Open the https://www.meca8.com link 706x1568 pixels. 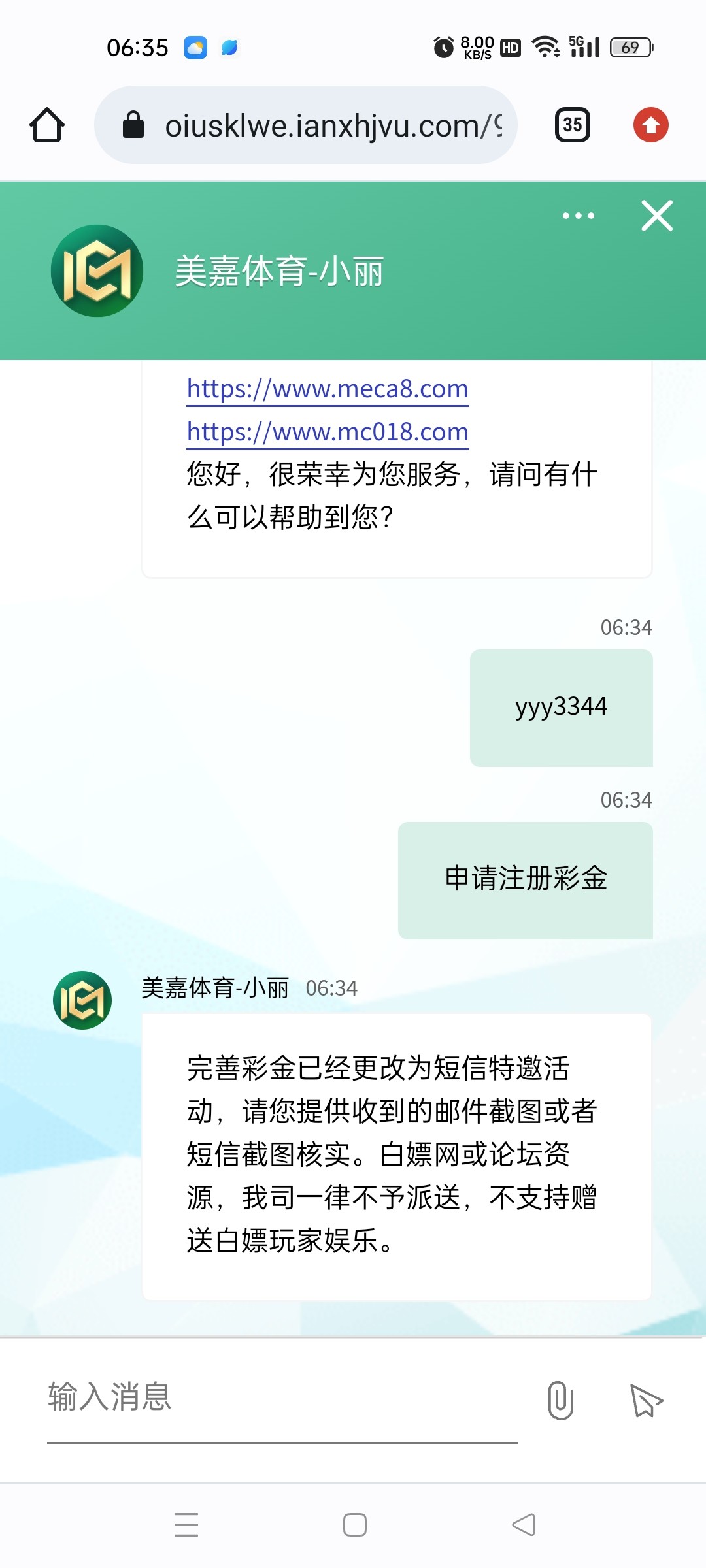click(x=328, y=389)
